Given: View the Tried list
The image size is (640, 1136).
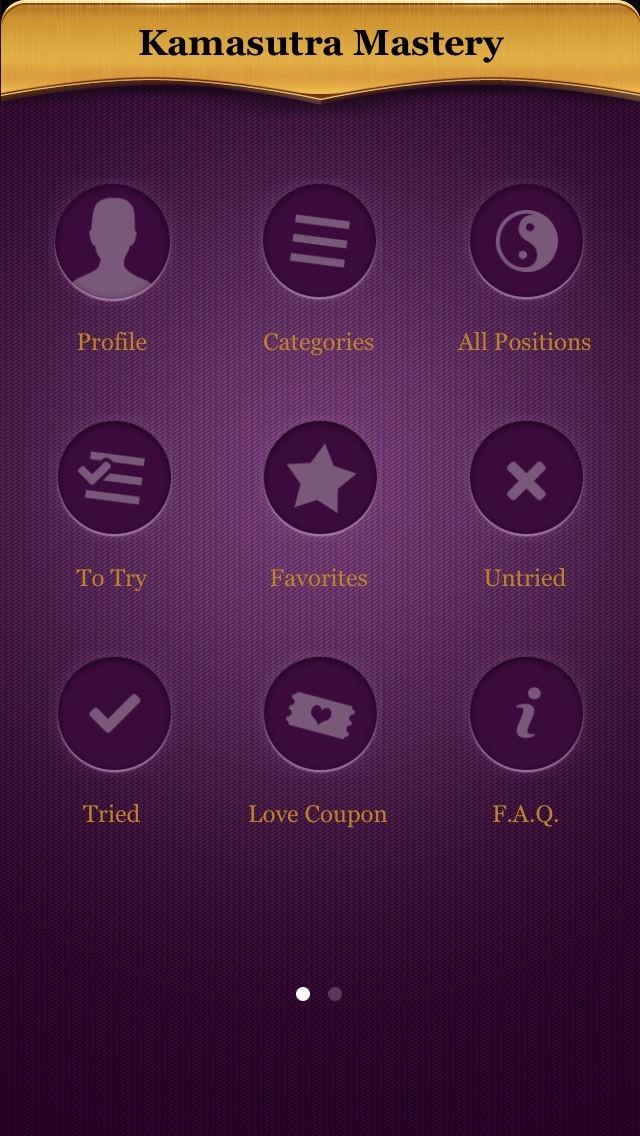Looking at the screenshot, I should pos(112,714).
